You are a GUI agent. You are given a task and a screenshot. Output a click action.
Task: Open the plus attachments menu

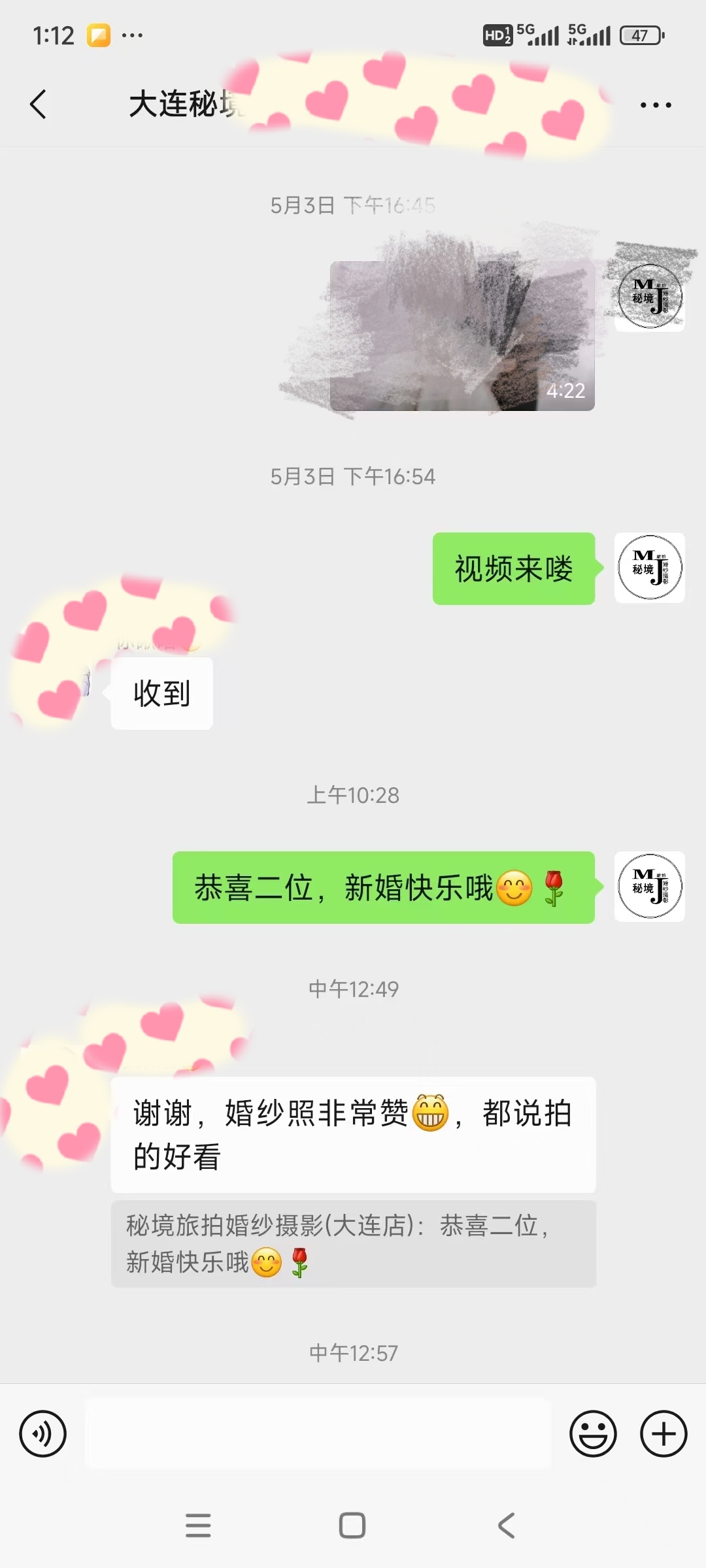tap(664, 1434)
